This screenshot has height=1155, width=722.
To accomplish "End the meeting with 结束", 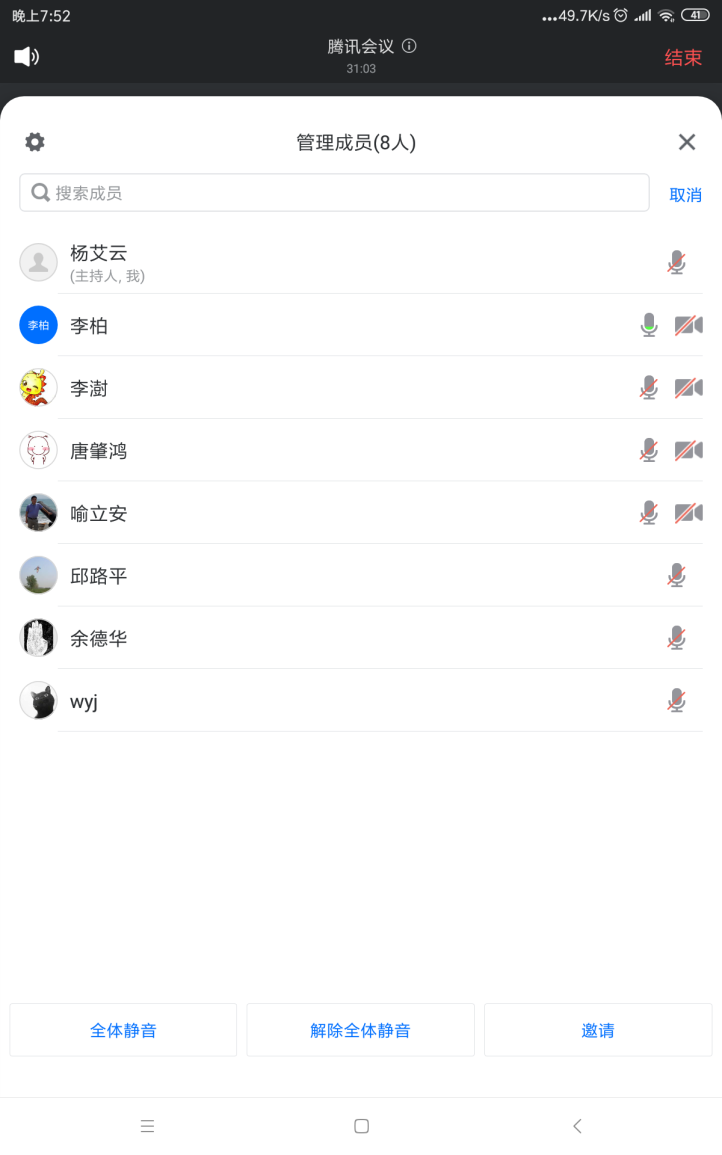I will click(x=683, y=58).
